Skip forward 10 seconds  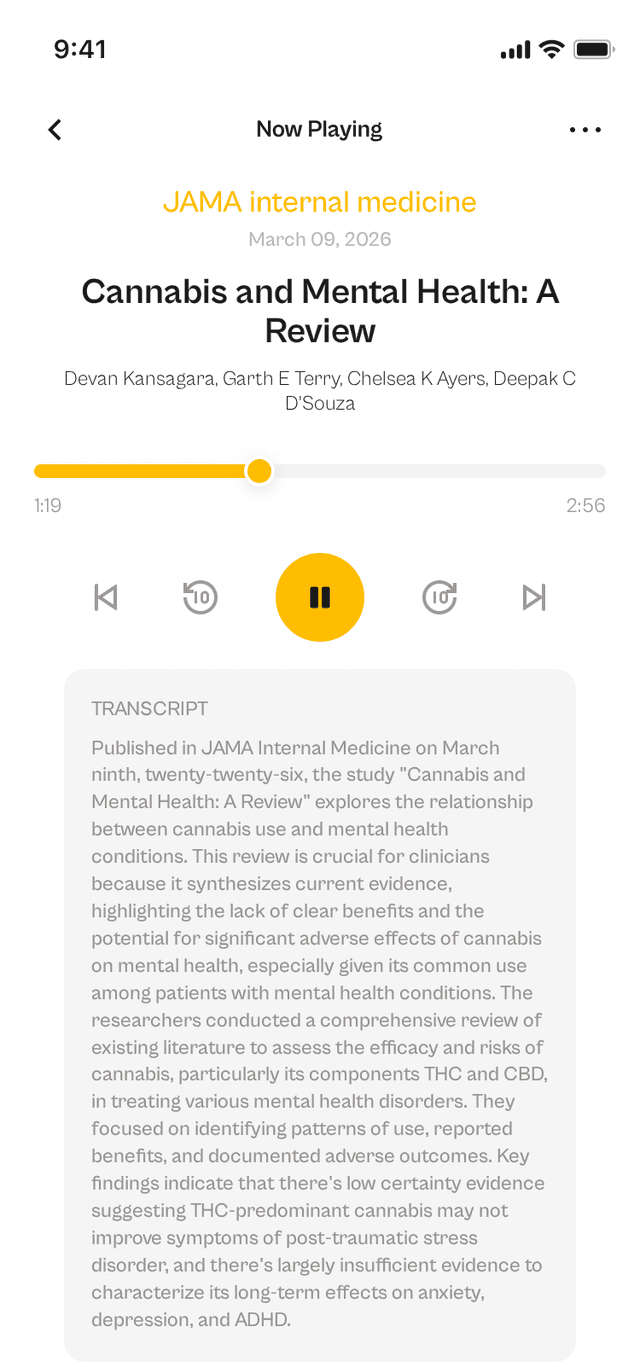(440, 597)
